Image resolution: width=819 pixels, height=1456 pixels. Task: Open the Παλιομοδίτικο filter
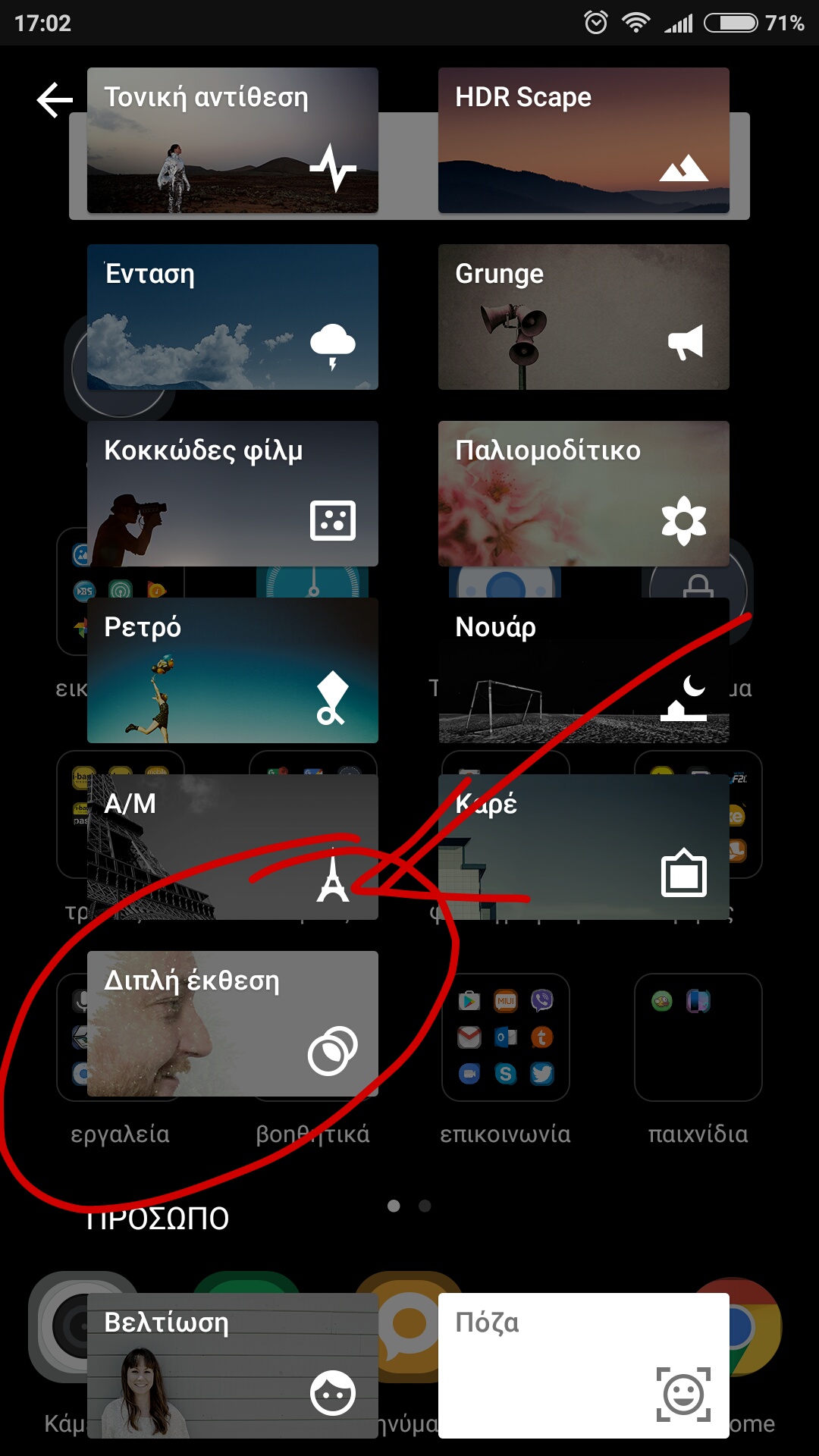tap(583, 494)
